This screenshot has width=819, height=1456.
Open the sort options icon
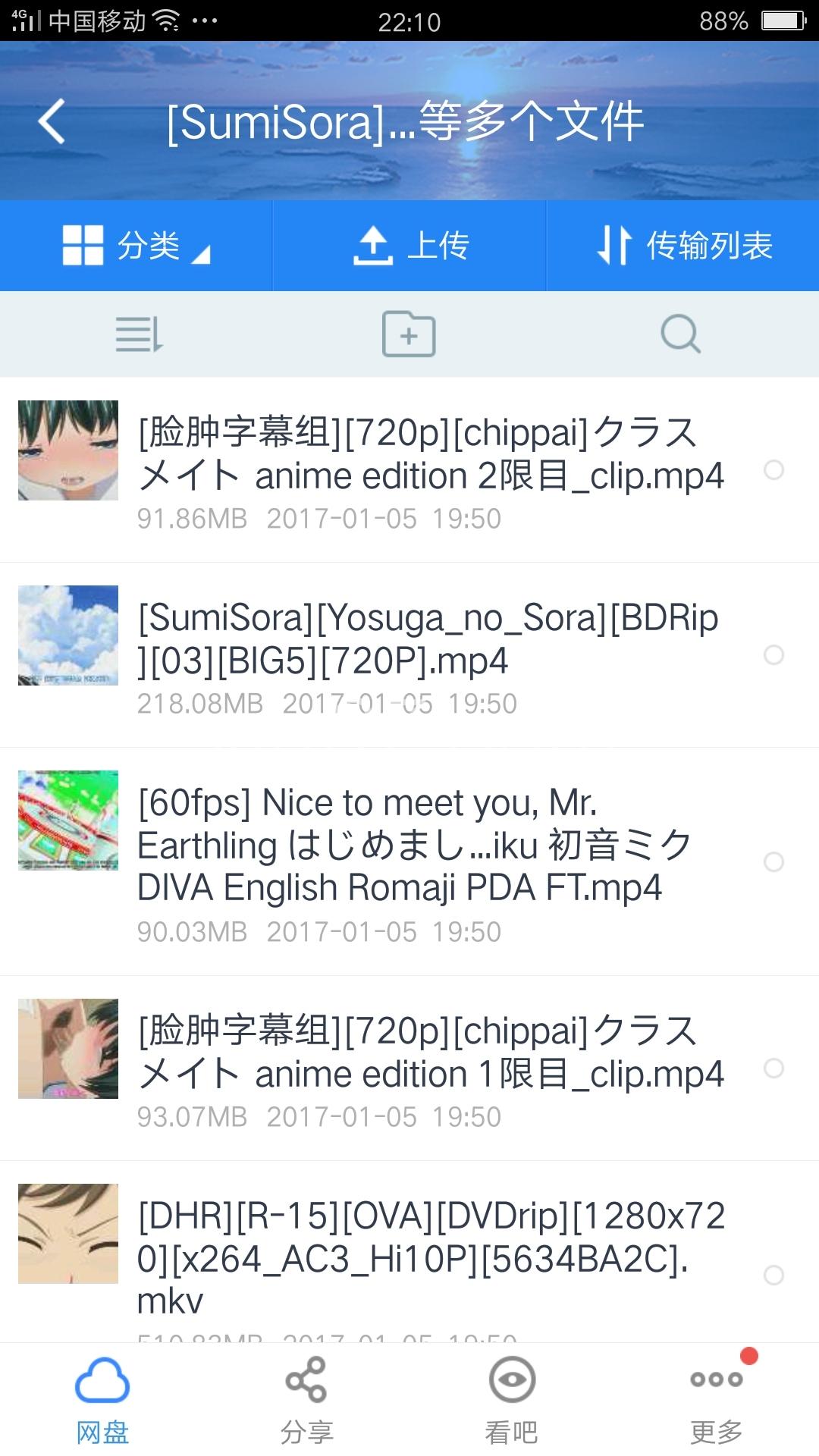[138, 334]
